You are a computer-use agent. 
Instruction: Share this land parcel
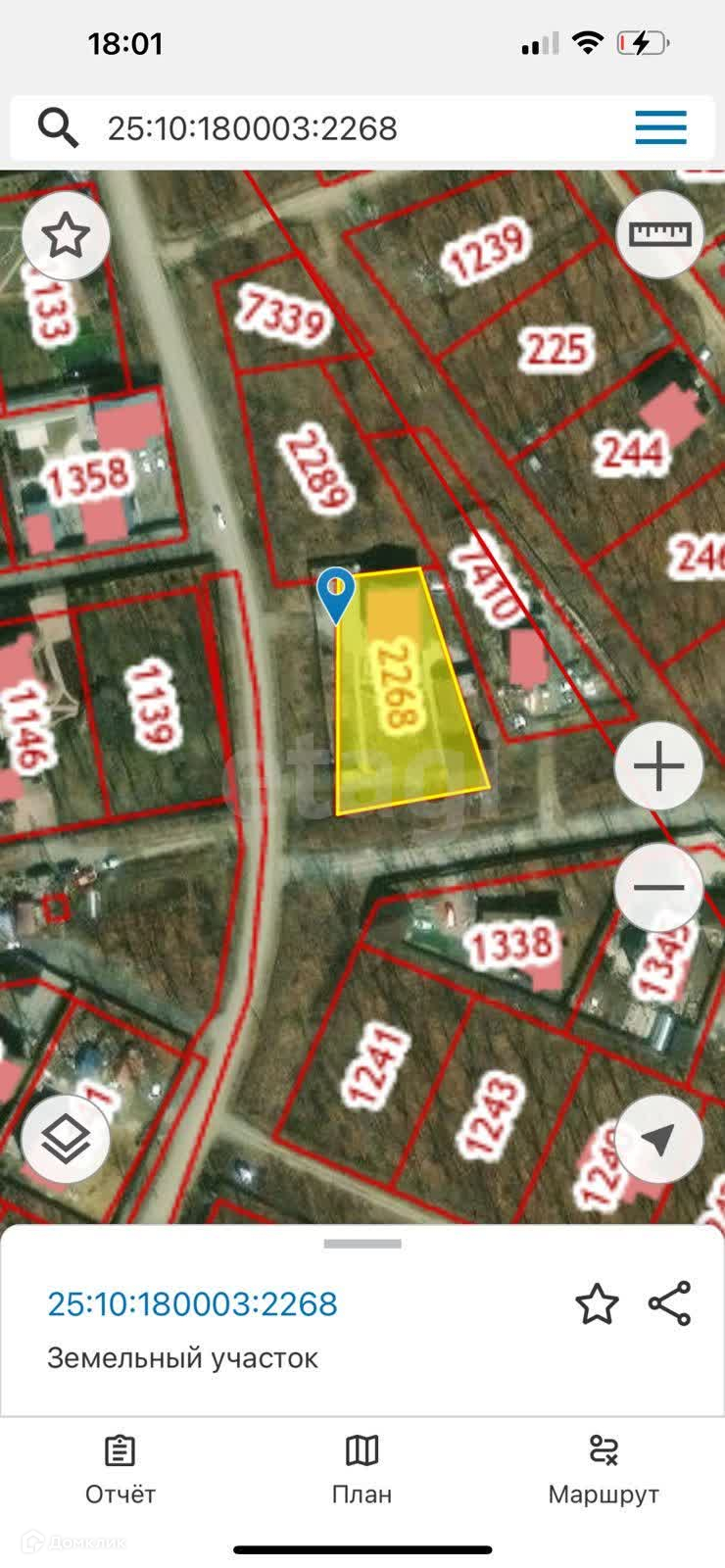point(670,1304)
